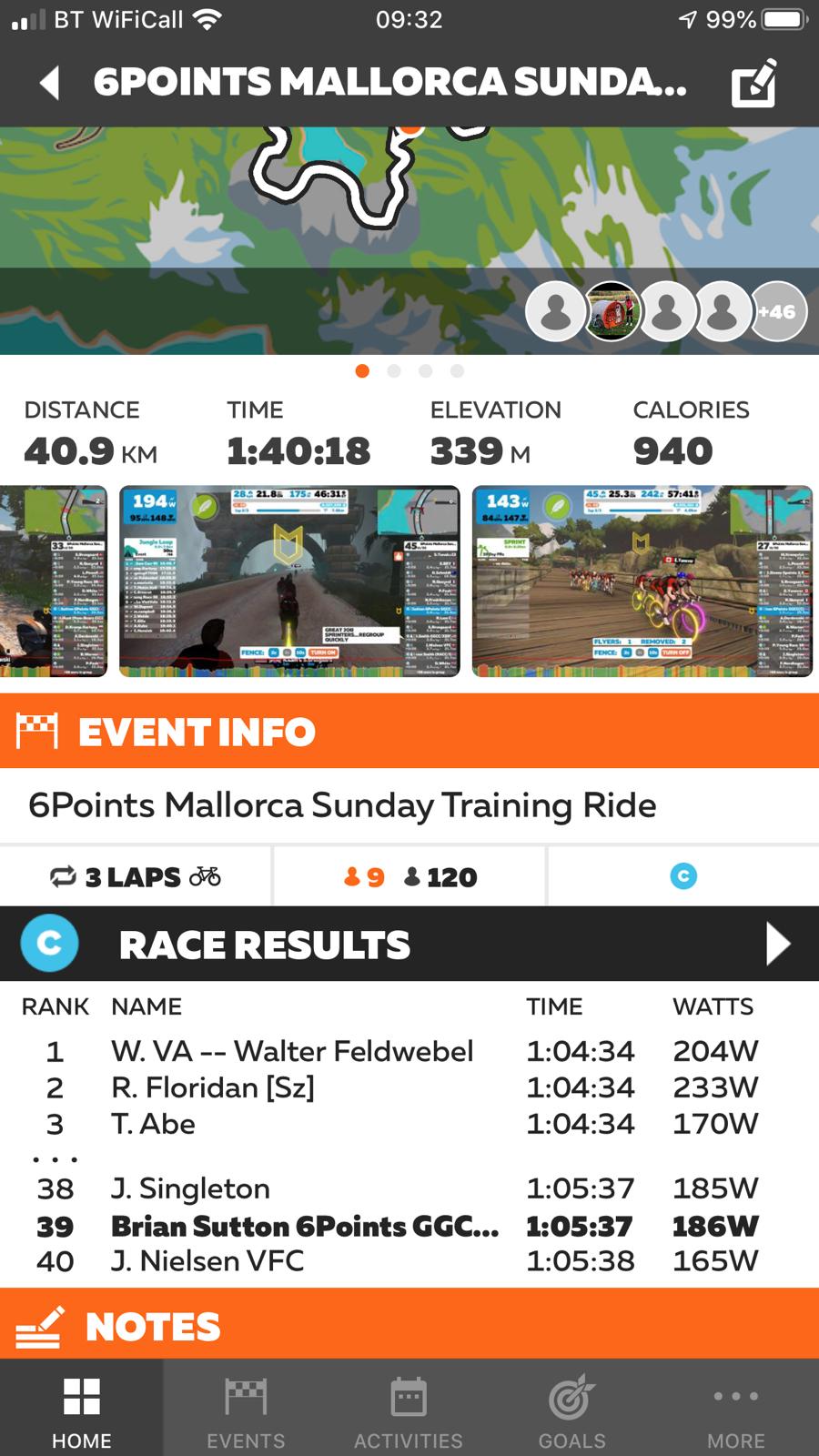The width and height of the screenshot is (819, 1456).
Task: Expand the full Race Results list
Action: [777, 944]
